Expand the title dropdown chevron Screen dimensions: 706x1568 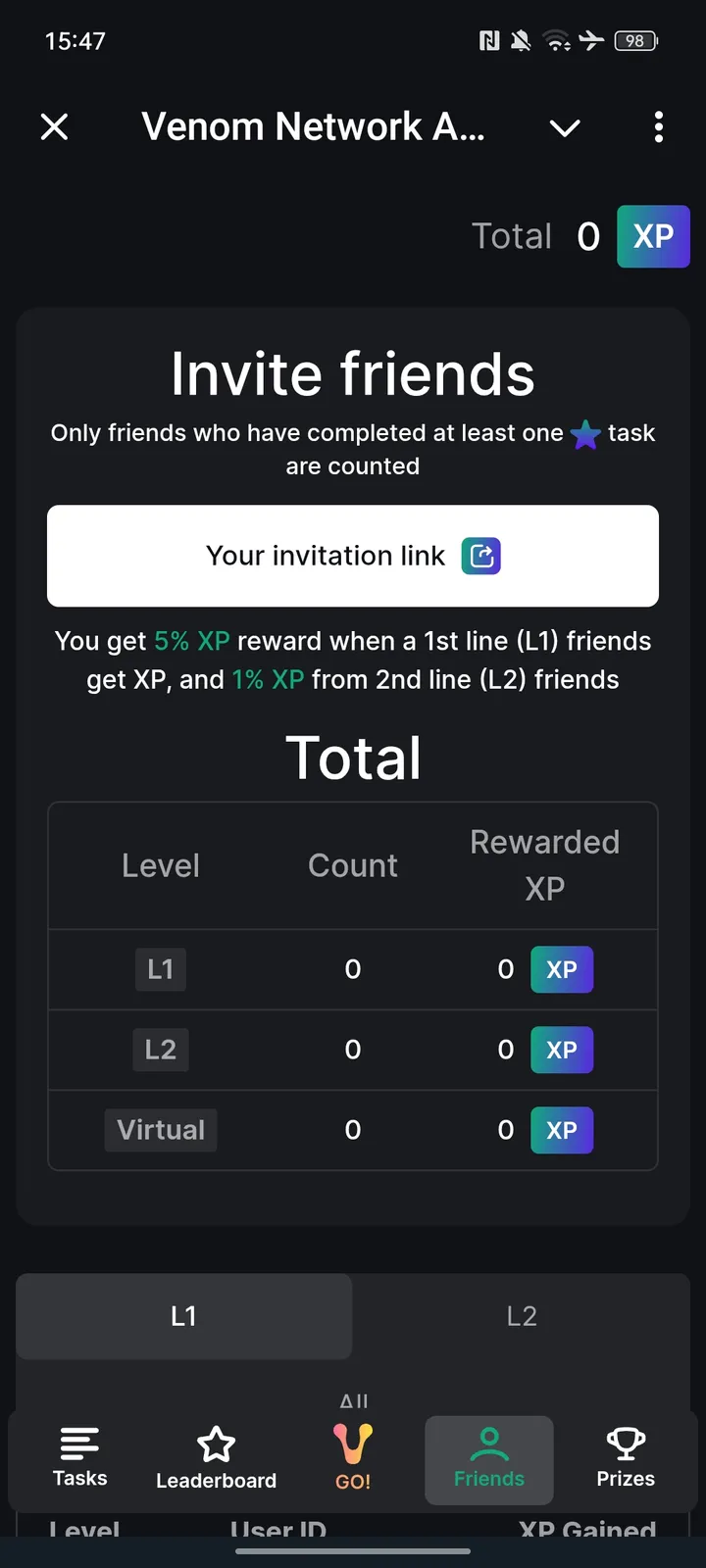pos(565,127)
